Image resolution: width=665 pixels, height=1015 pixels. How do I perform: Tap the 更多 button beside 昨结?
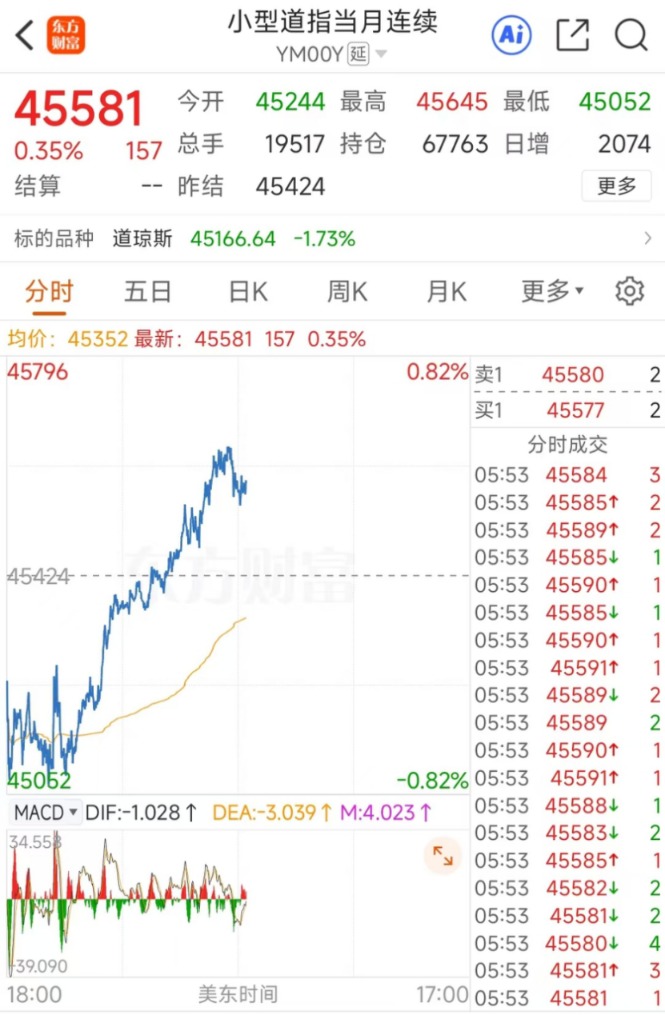tap(616, 186)
